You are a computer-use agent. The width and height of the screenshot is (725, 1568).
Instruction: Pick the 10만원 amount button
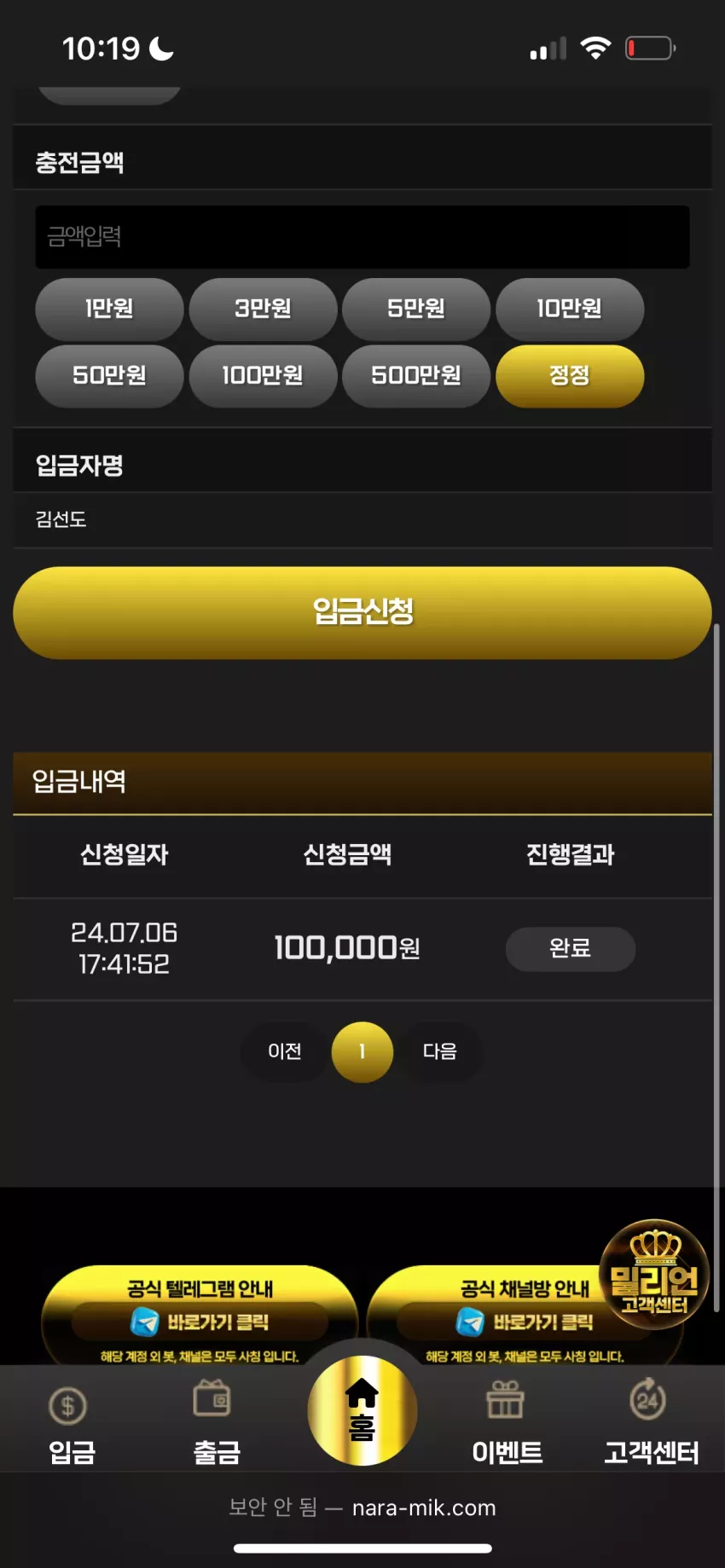tap(570, 309)
